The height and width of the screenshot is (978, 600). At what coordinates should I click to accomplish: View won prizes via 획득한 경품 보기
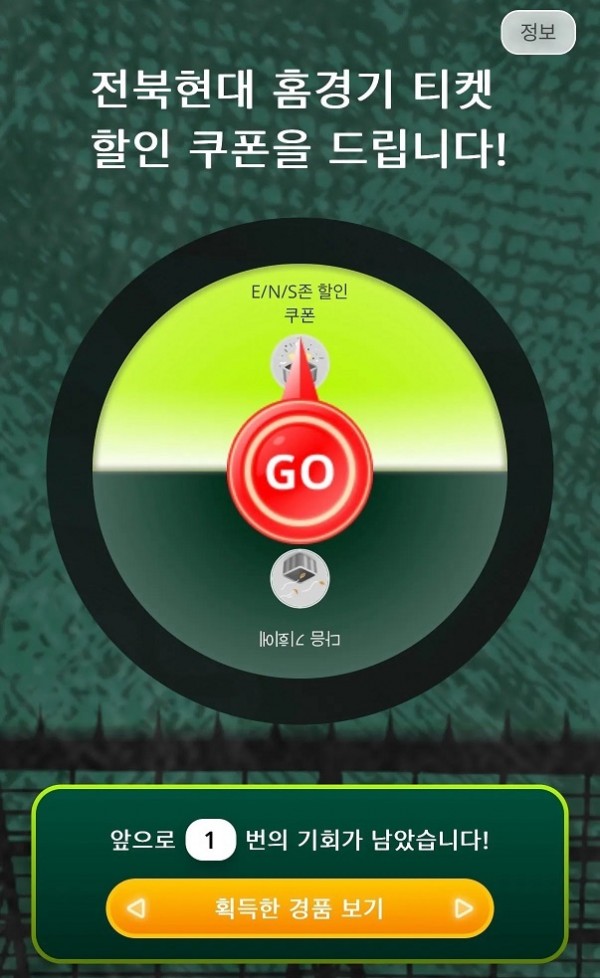pos(299,908)
